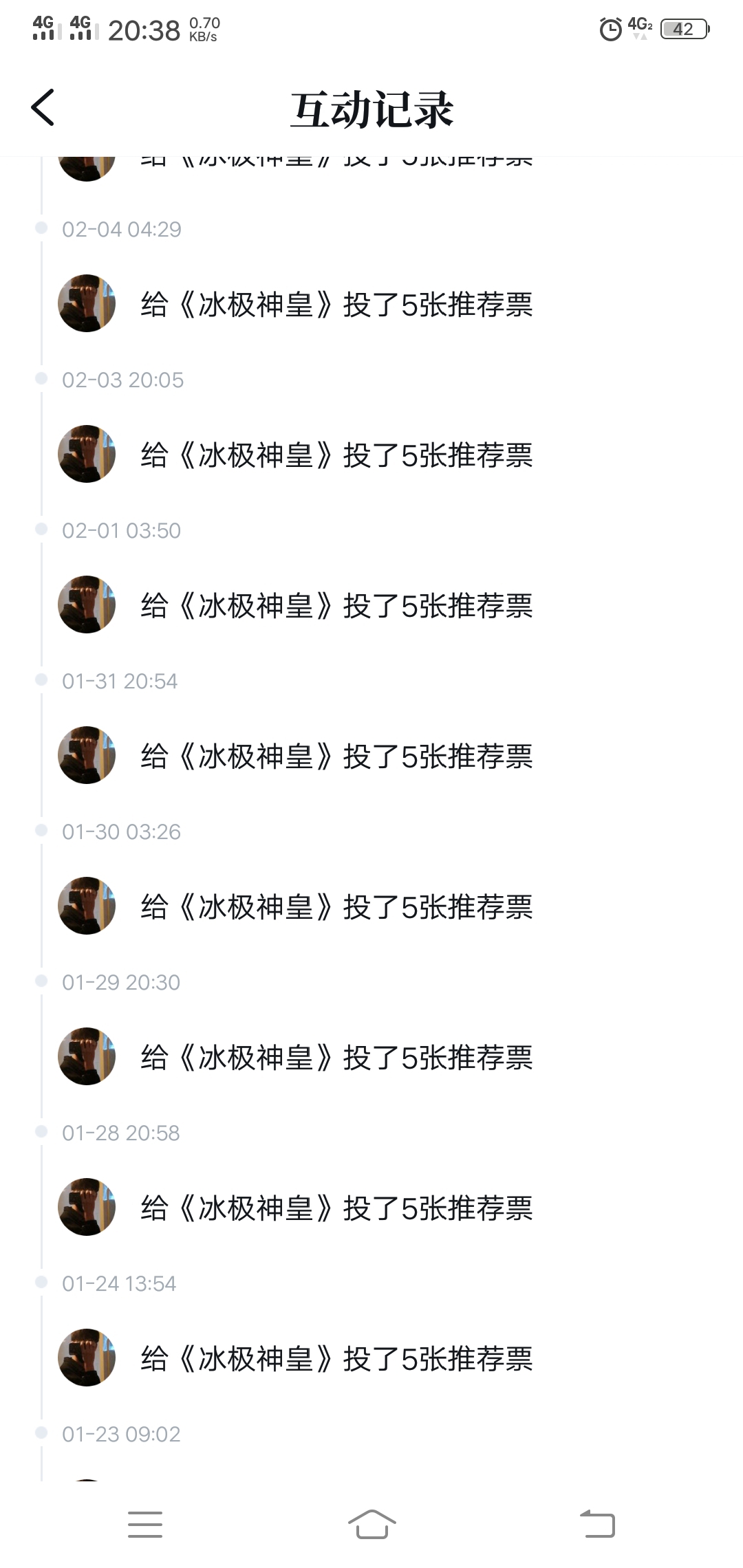Open the 01-24 13:54 recommendation vote record
This screenshot has width=743, height=1568.
[x=336, y=1359]
